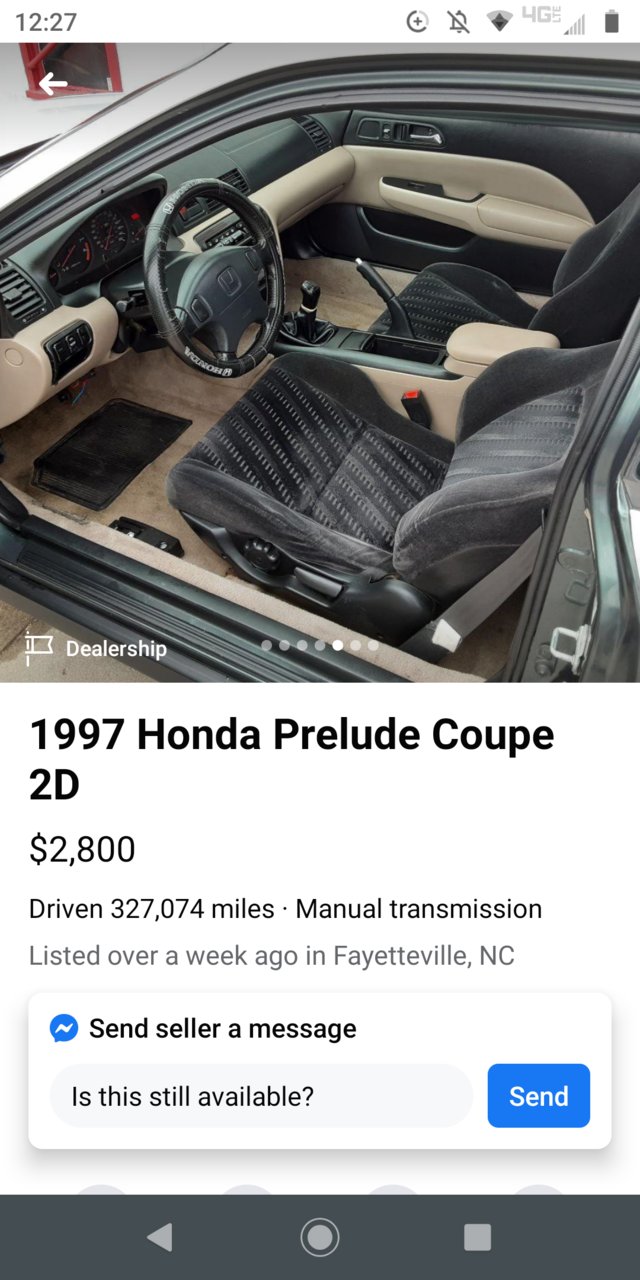
Task: Edit the 'Is this still available?' message field
Action: tap(261, 1096)
